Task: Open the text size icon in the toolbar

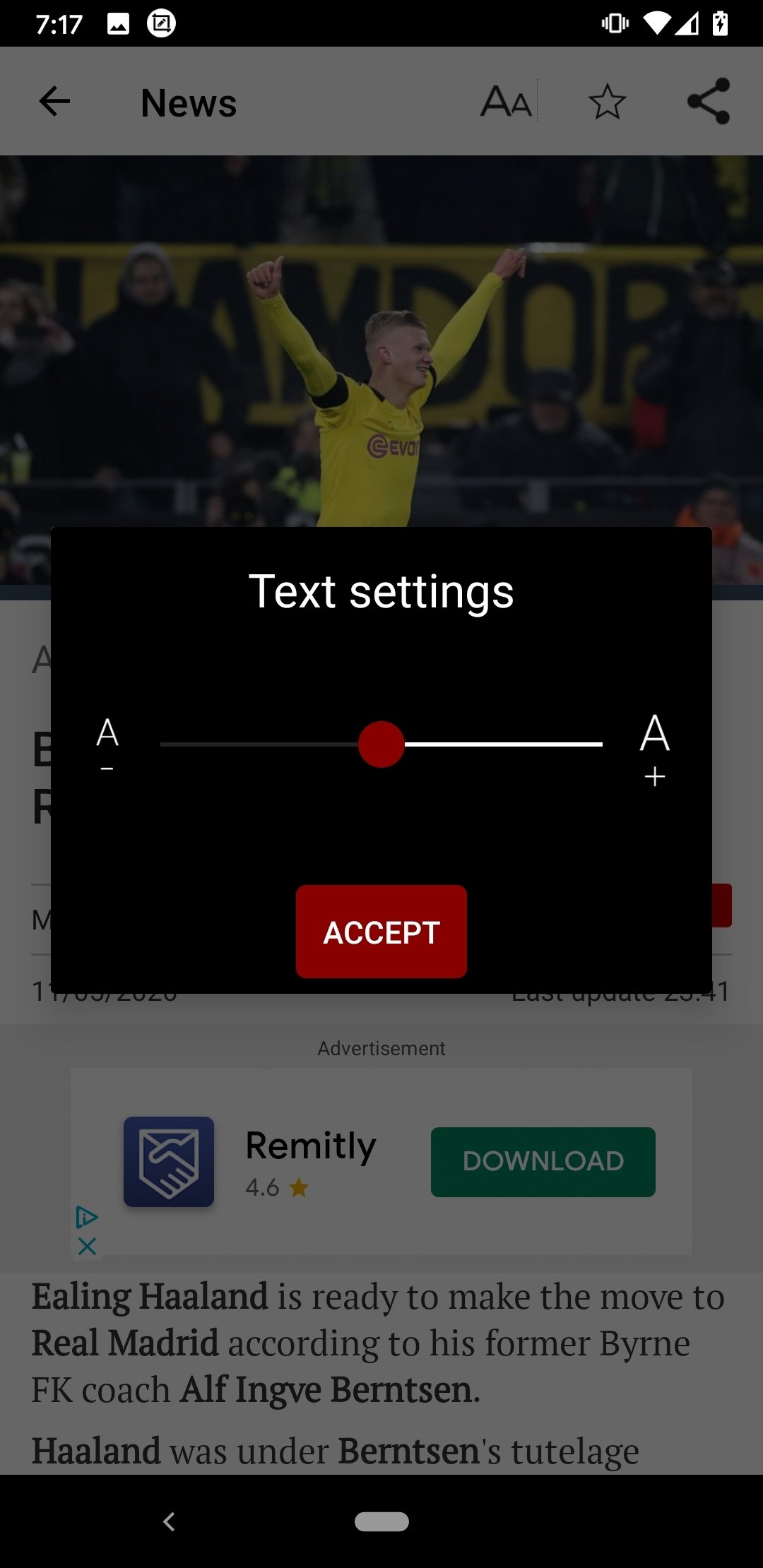Action: coord(506,101)
